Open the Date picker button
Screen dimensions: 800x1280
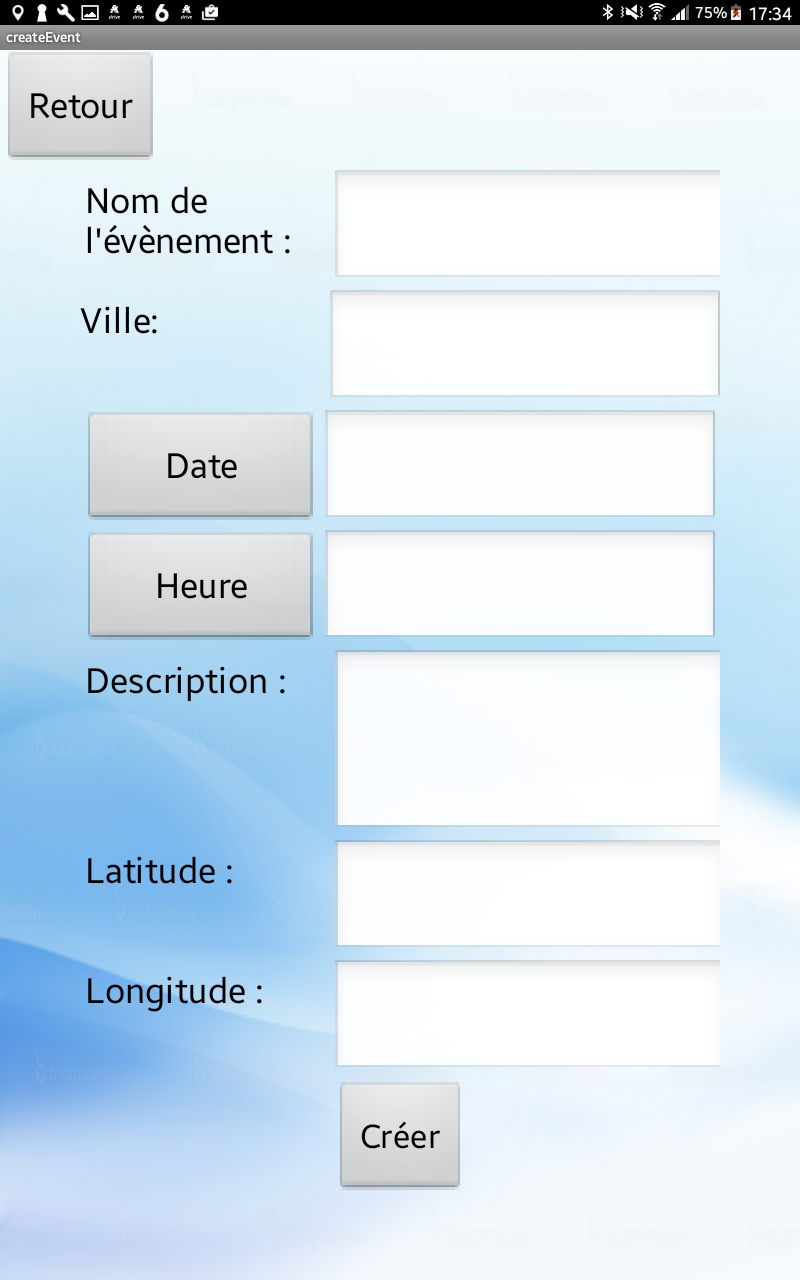click(200, 465)
